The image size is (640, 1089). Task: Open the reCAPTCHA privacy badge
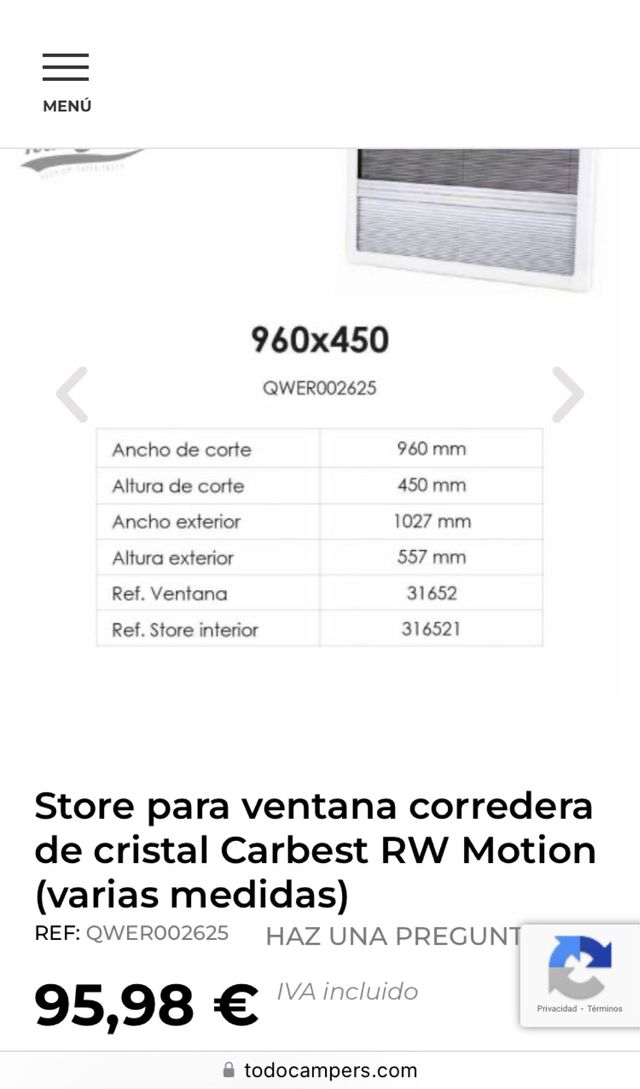[580, 975]
